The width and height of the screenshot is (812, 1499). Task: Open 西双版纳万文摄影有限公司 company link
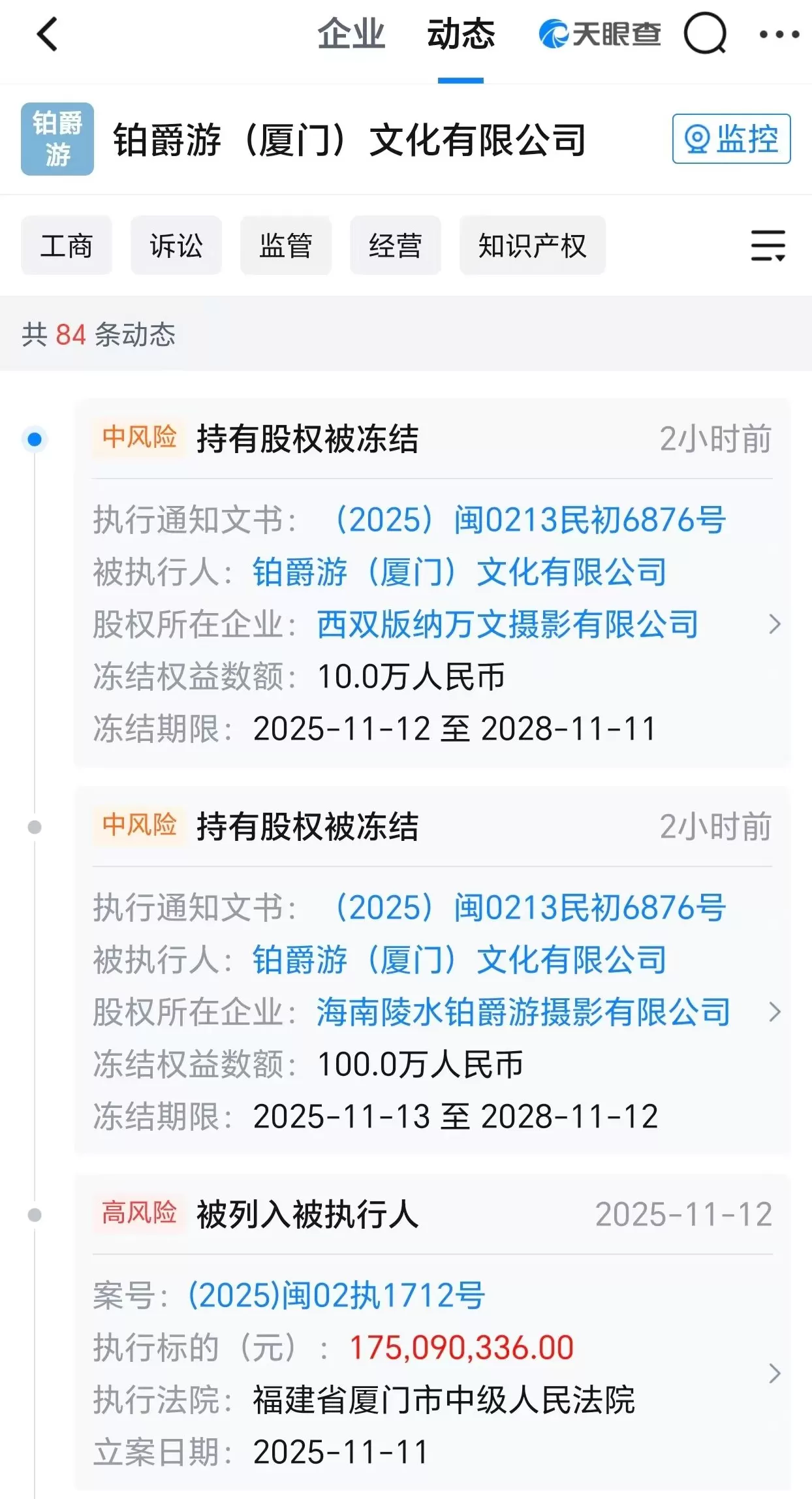tap(506, 625)
